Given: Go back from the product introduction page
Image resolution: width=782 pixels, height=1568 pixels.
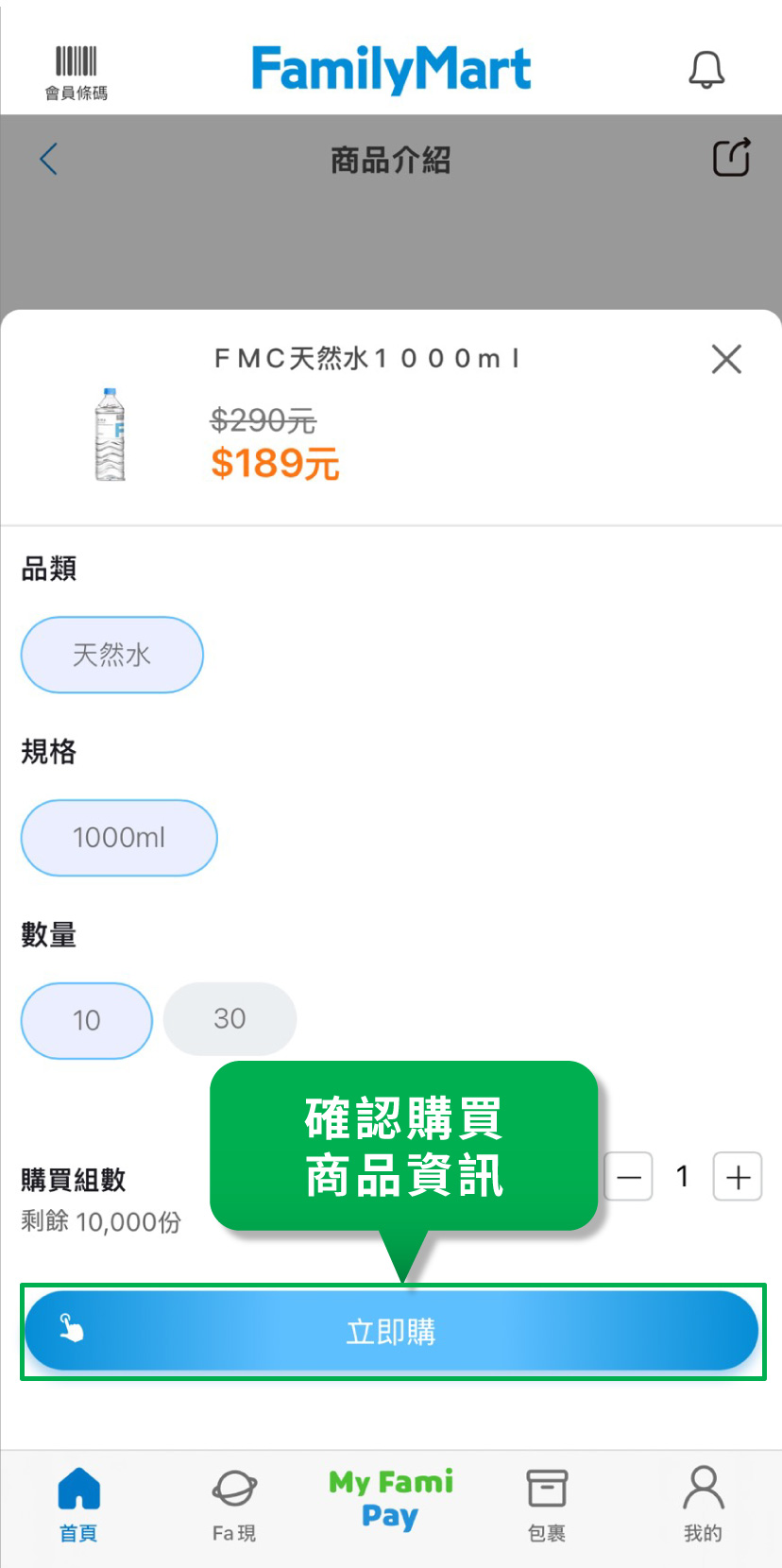Looking at the screenshot, I should pos(49,159).
